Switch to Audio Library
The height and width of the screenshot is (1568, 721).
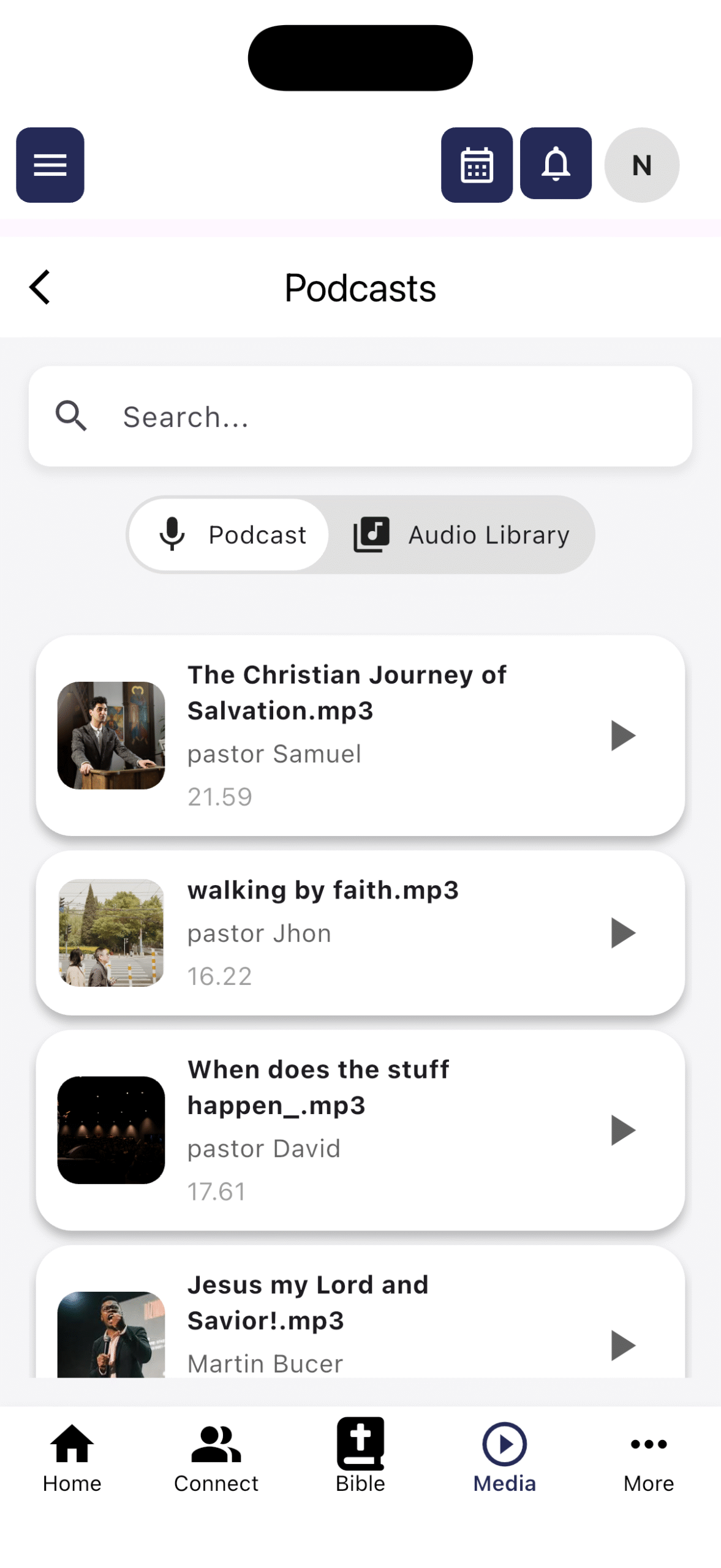pyautogui.click(x=461, y=535)
